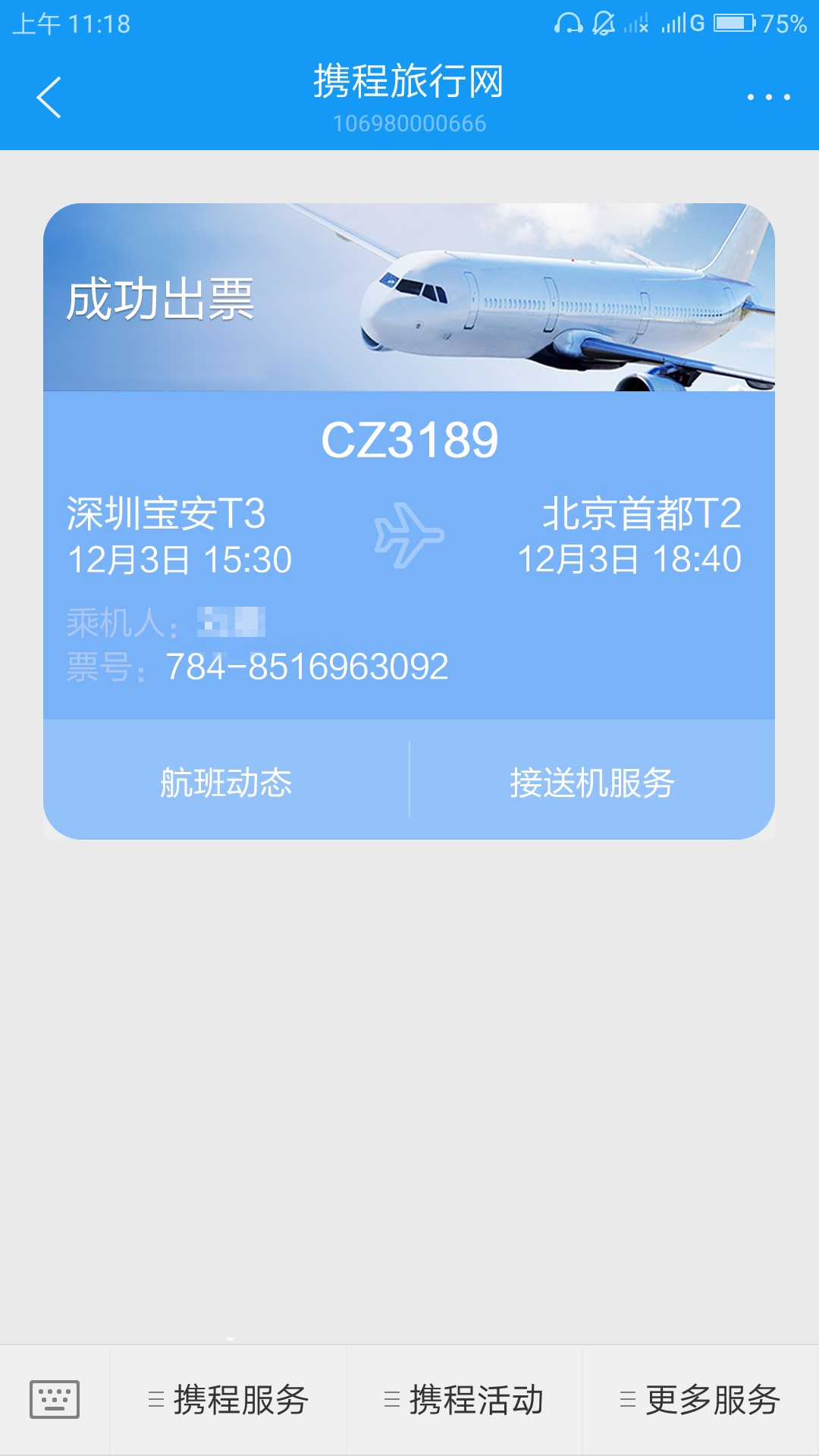This screenshot has width=819, height=1456.
Task: Check 航班动态 flight status
Action: [x=226, y=782]
